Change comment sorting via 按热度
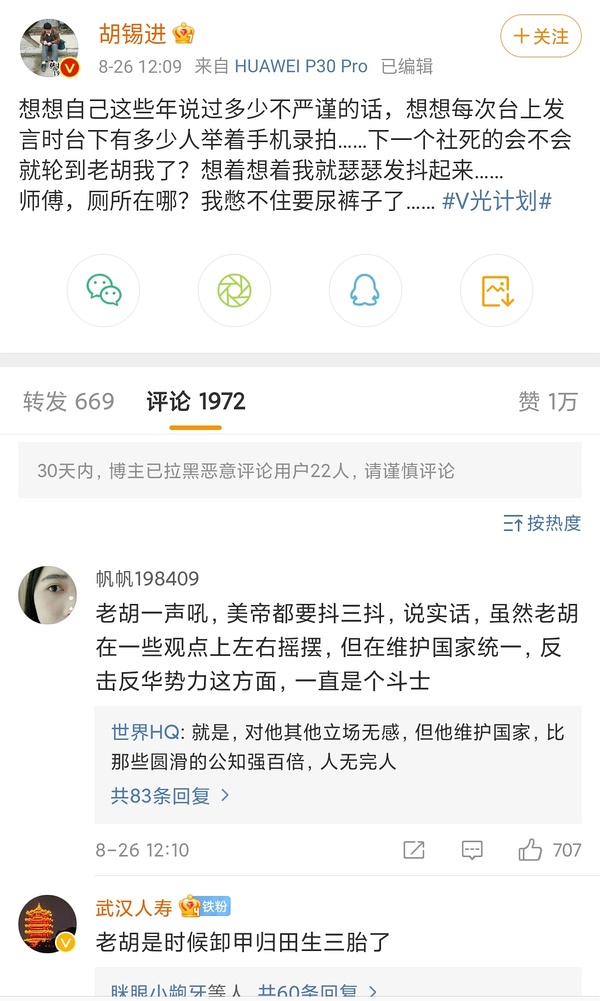Viewport: 600px width, 1001px height. click(x=542, y=523)
